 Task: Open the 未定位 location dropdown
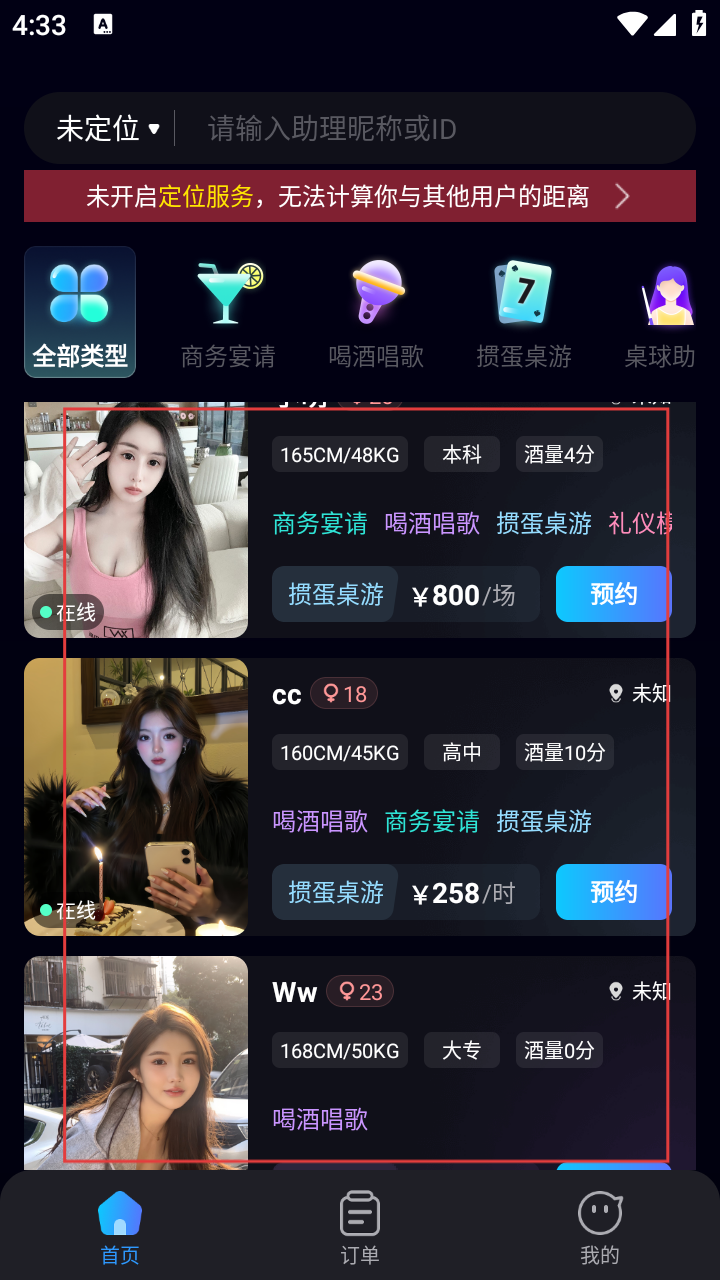coord(108,128)
